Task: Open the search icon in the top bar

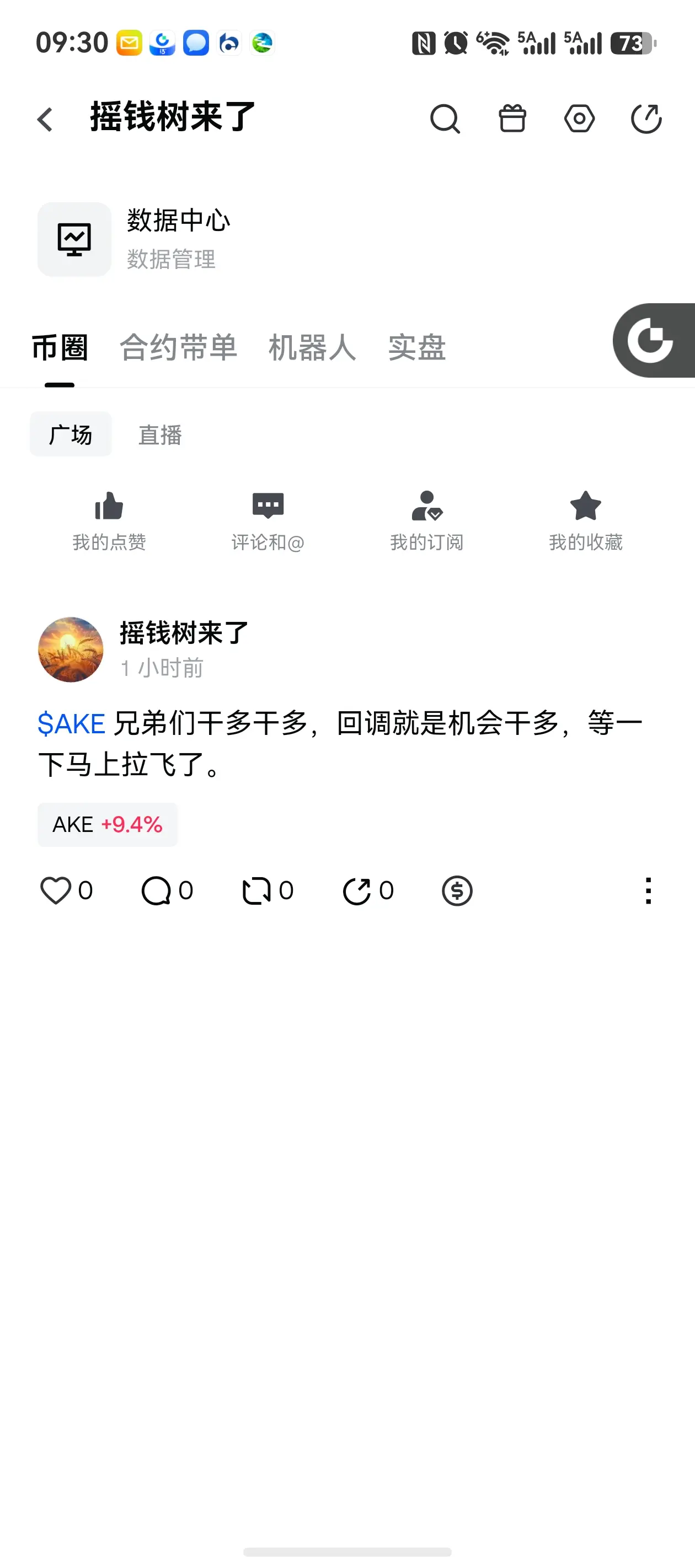Action: [x=445, y=119]
